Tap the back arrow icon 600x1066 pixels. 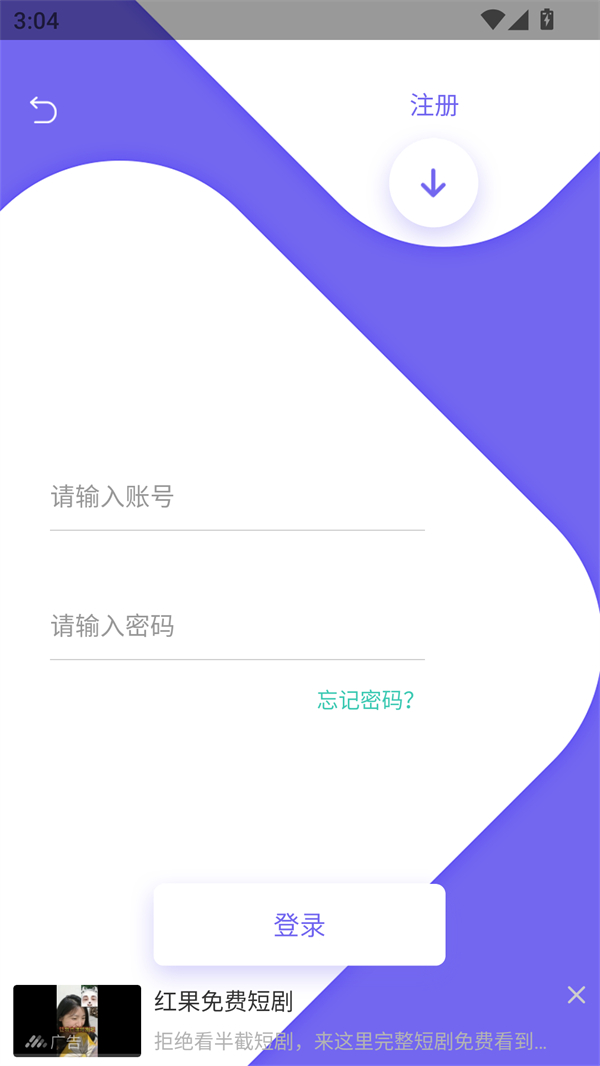43,109
